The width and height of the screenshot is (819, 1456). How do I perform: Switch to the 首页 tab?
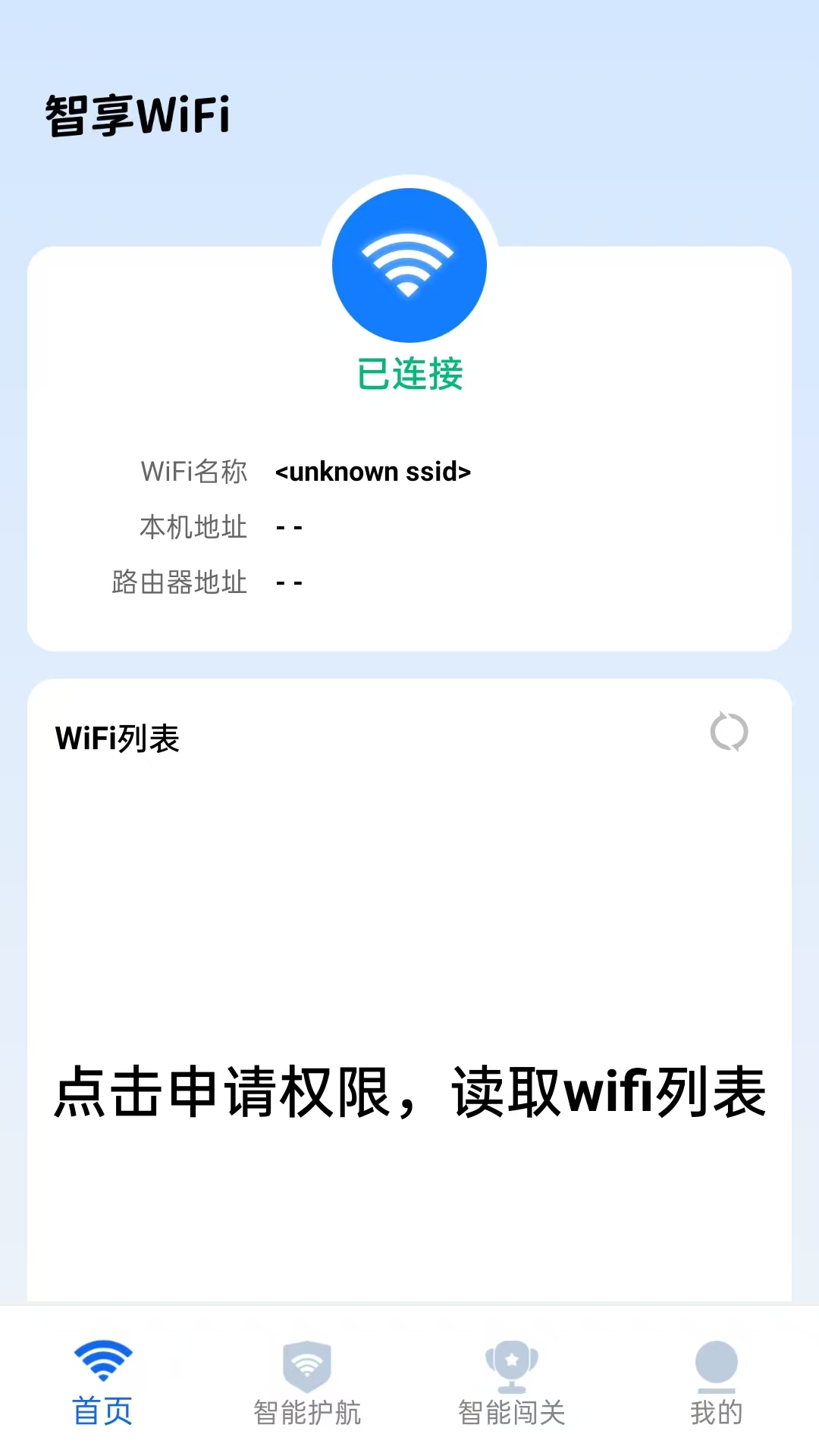coord(102,1382)
